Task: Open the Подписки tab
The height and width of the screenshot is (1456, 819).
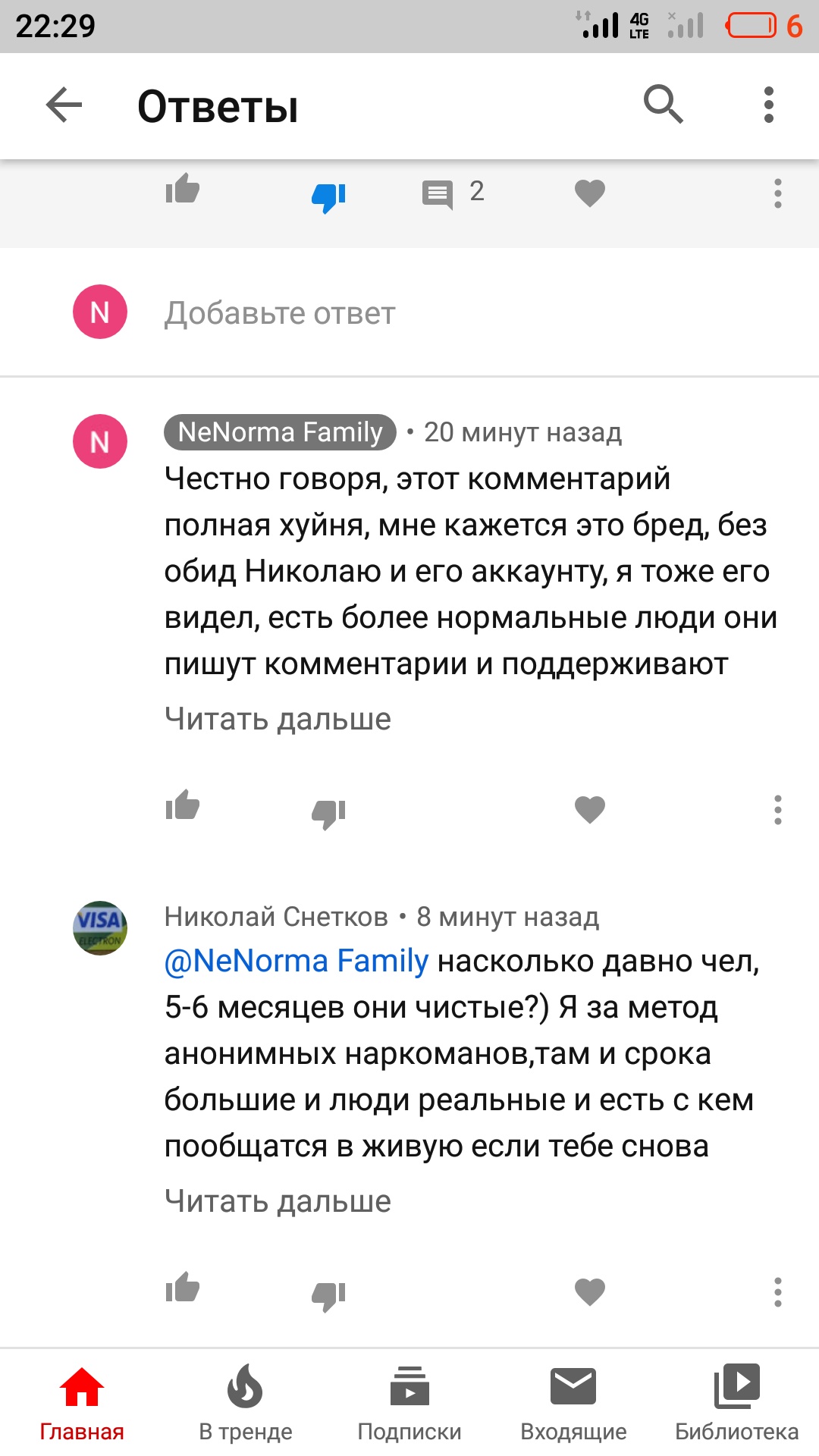Action: tap(409, 1403)
